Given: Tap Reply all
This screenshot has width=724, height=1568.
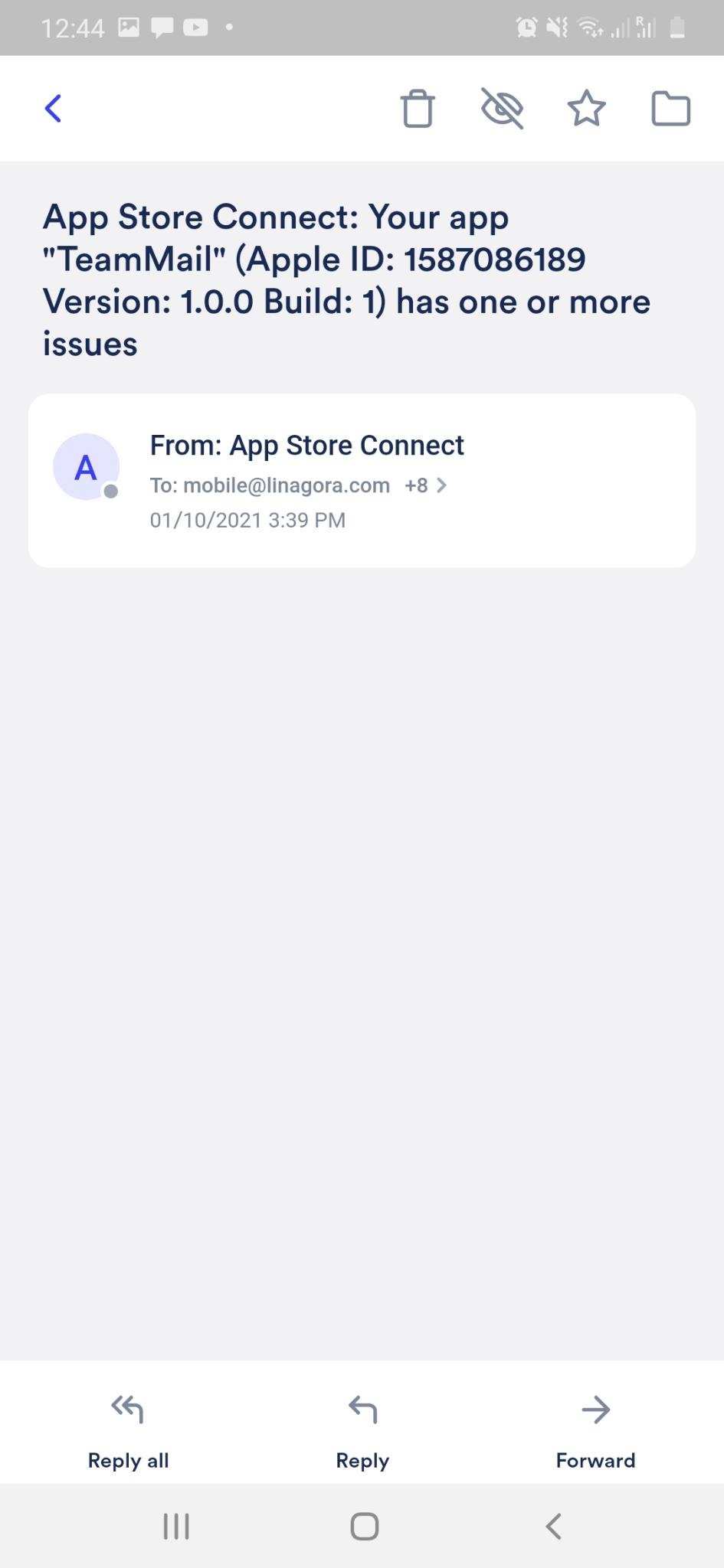Looking at the screenshot, I should [128, 1431].
